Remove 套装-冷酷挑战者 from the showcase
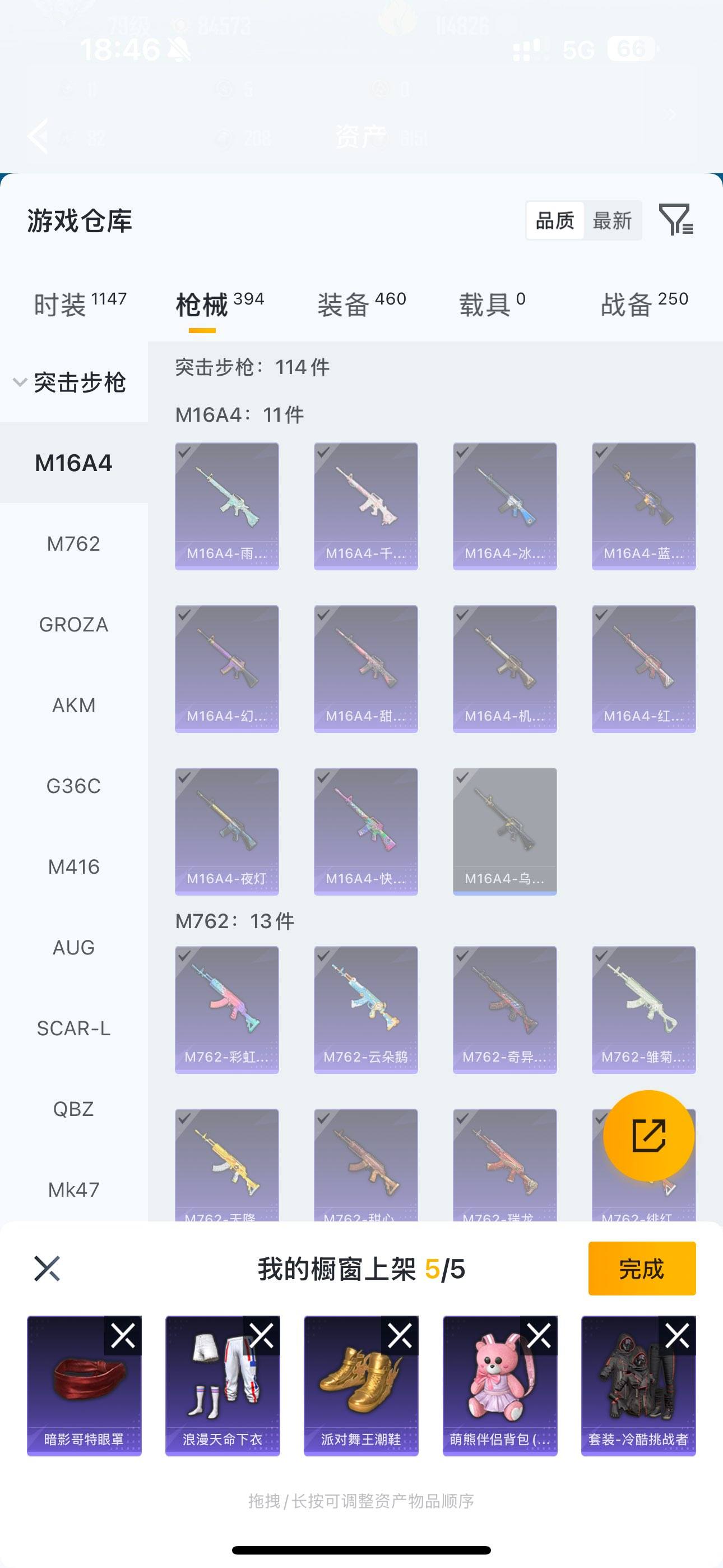 (676, 1336)
